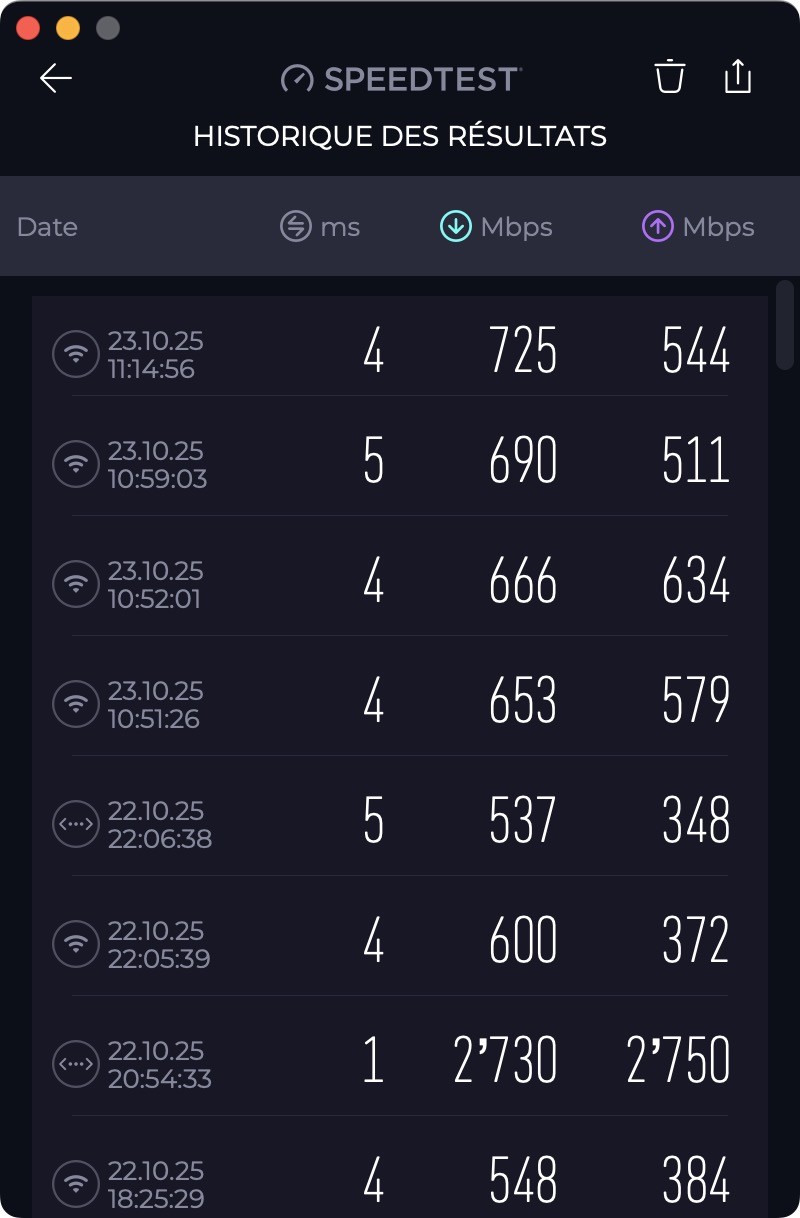Sort results by Date column
Screen dimensions: 800x1218
pyautogui.click(x=47, y=227)
